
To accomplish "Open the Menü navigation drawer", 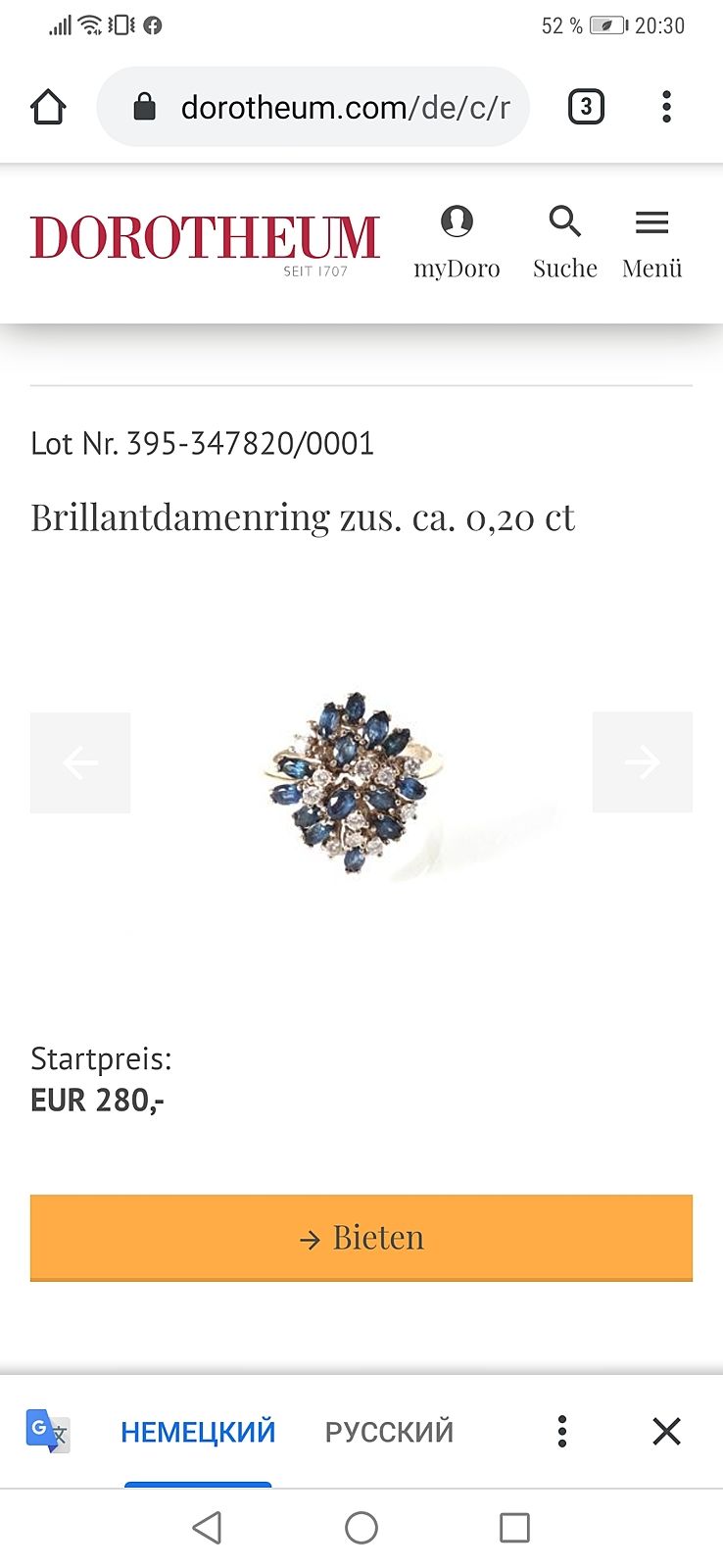I will click(x=651, y=242).
